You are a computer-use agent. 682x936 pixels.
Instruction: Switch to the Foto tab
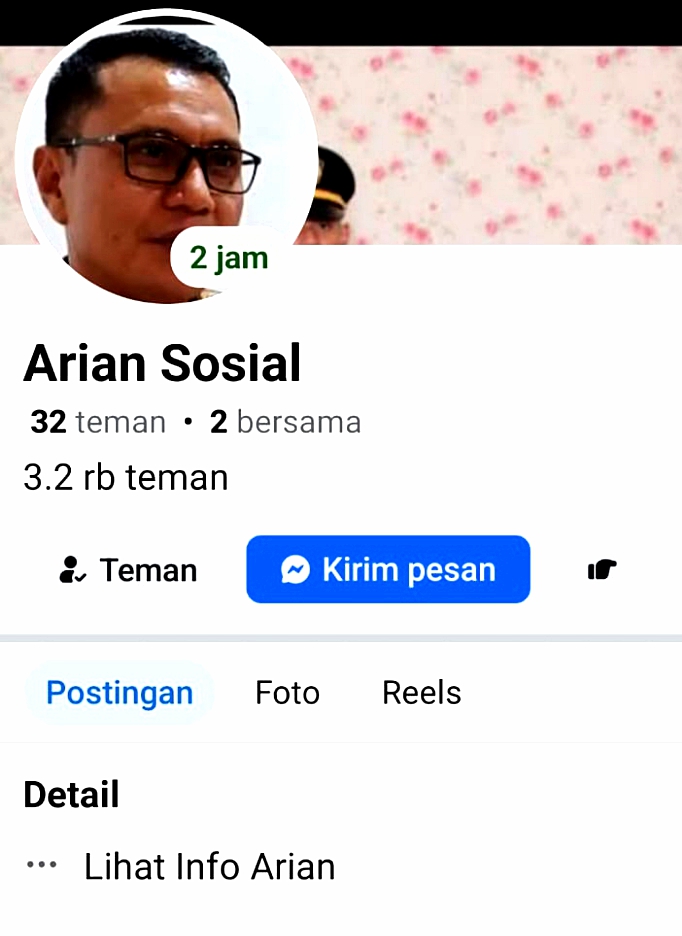(287, 693)
